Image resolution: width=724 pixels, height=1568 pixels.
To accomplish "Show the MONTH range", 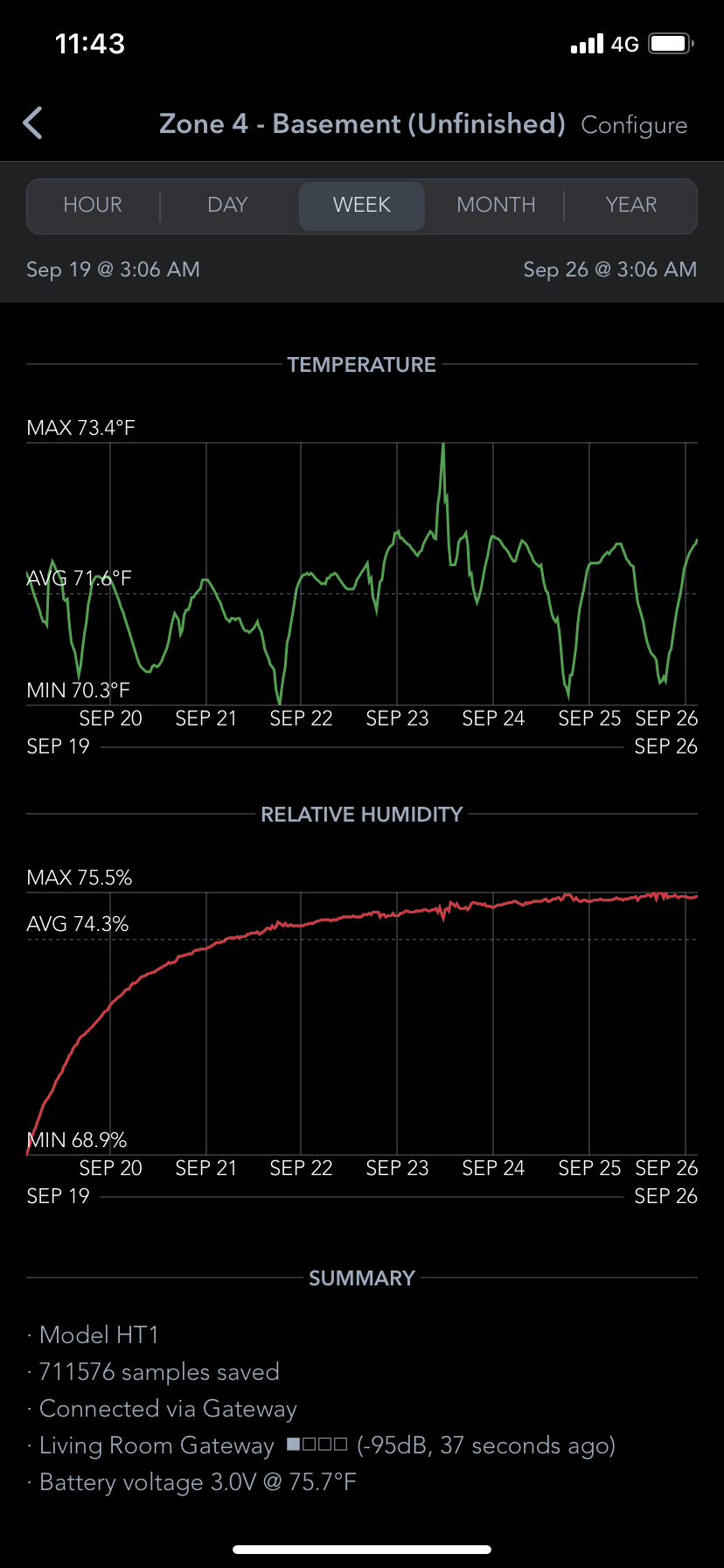I will pyautogui.click(x=496, y=205).
